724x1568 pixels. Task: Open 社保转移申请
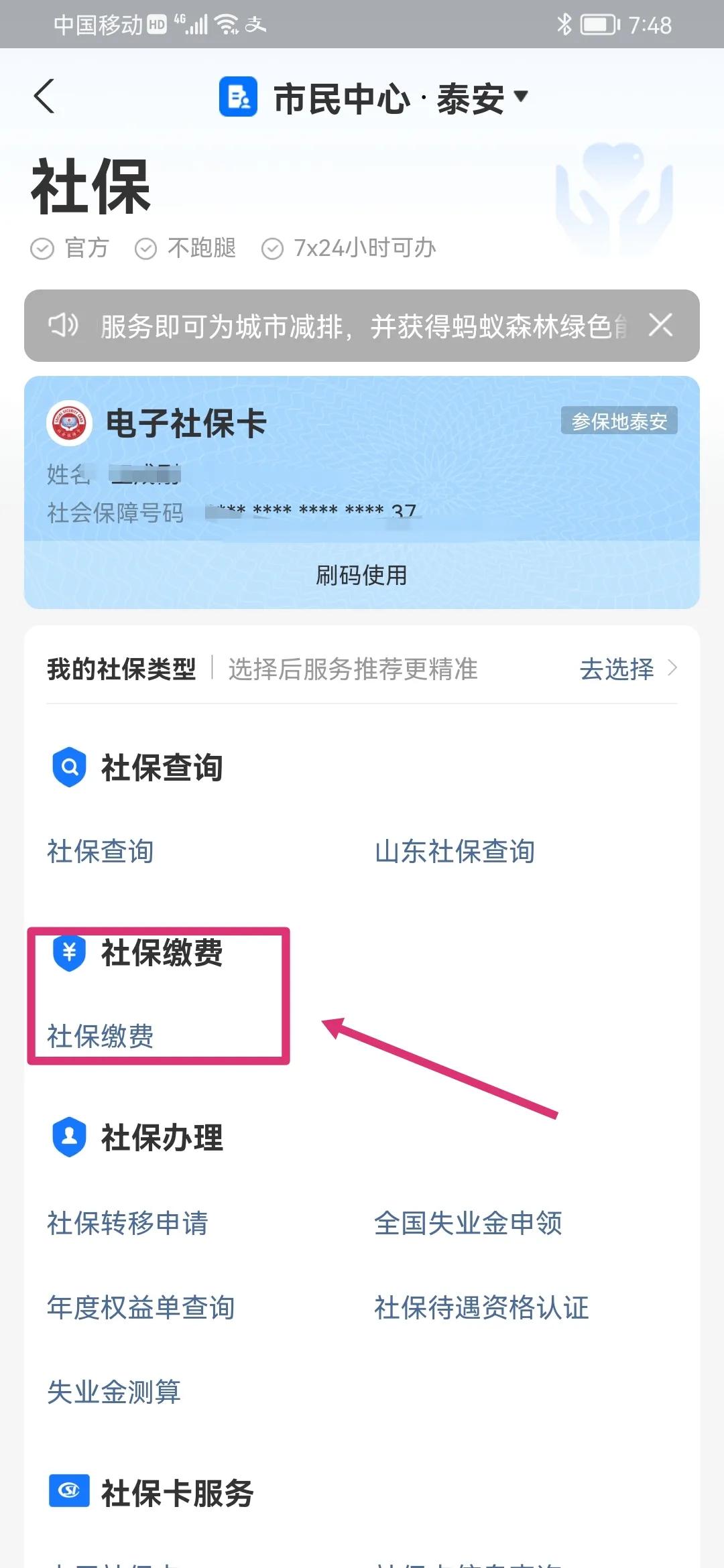[x=127, y=1223]
